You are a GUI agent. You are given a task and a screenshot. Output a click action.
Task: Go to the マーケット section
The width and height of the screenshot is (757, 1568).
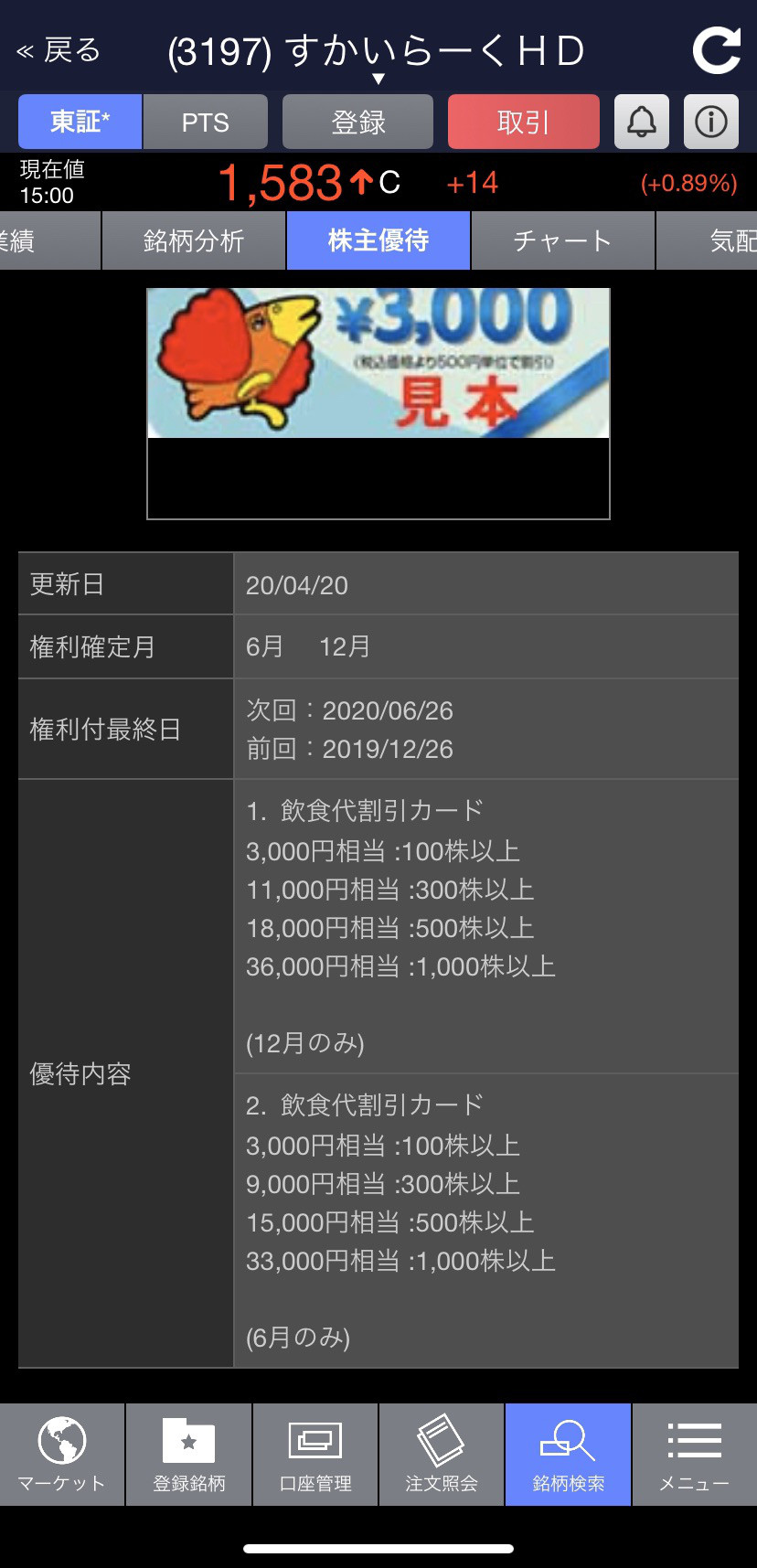pos(61,1454)
